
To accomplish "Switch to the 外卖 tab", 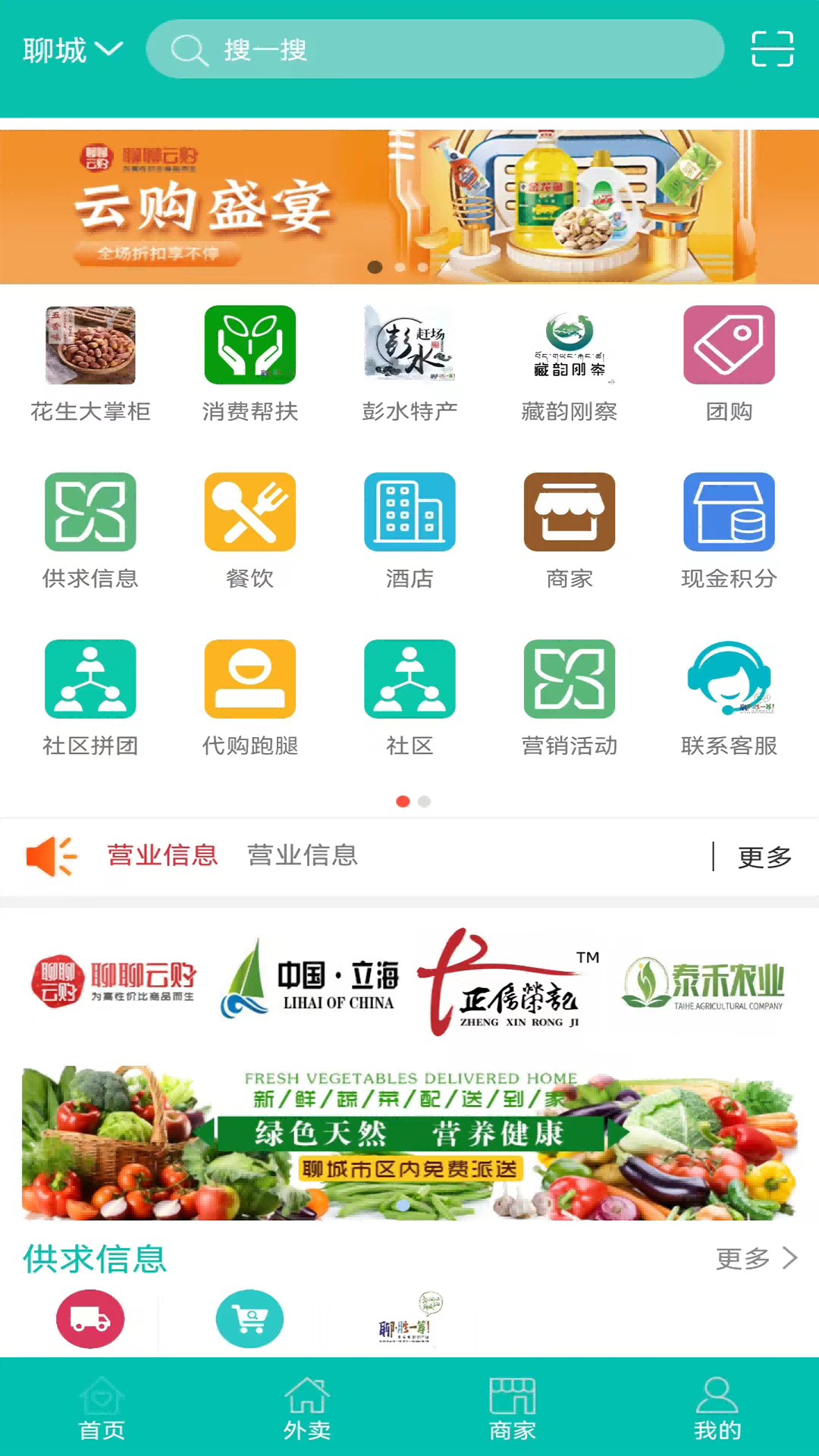I will [x=306, y=1409].
